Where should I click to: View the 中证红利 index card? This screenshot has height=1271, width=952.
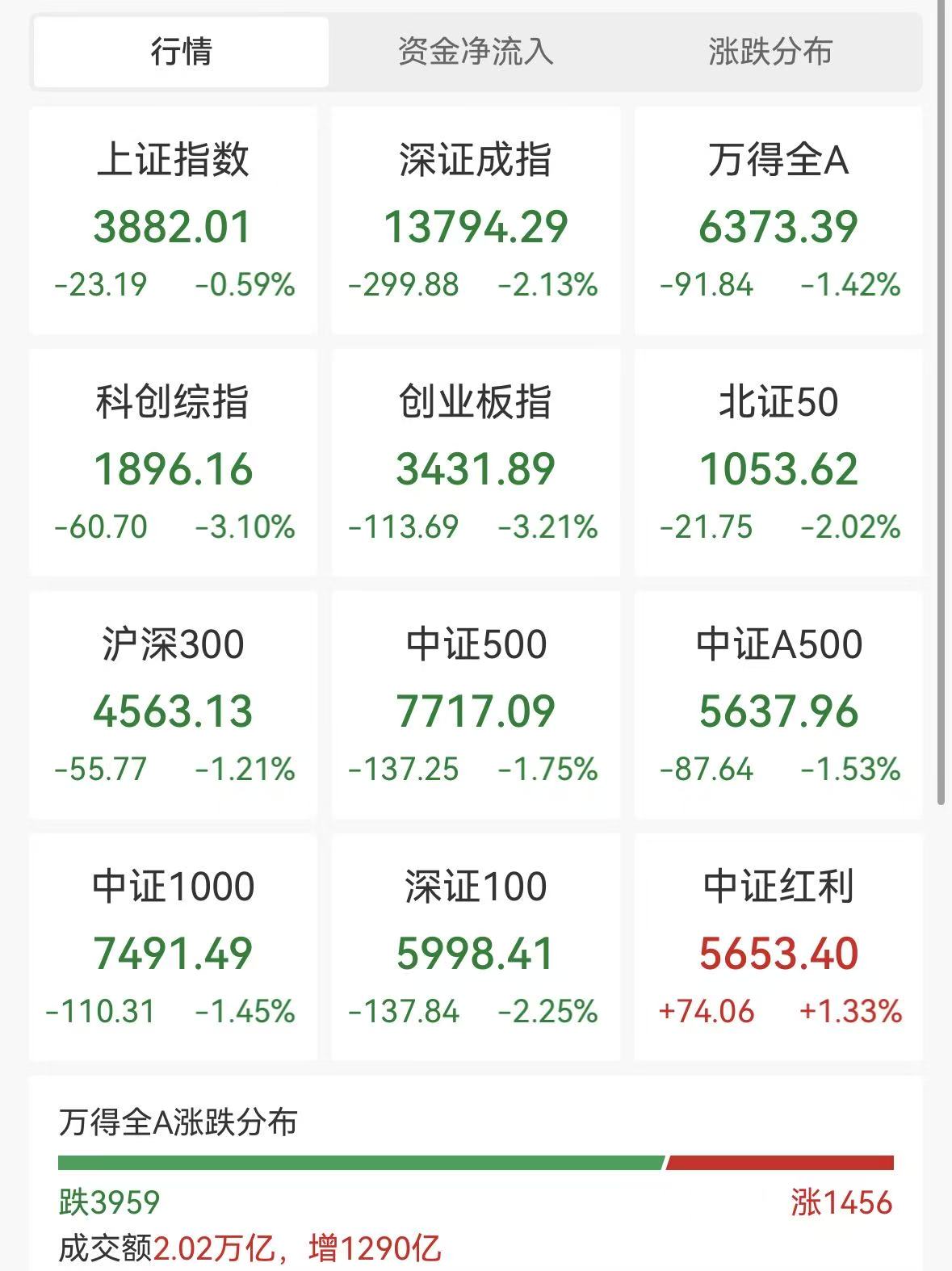pos(778,947)
